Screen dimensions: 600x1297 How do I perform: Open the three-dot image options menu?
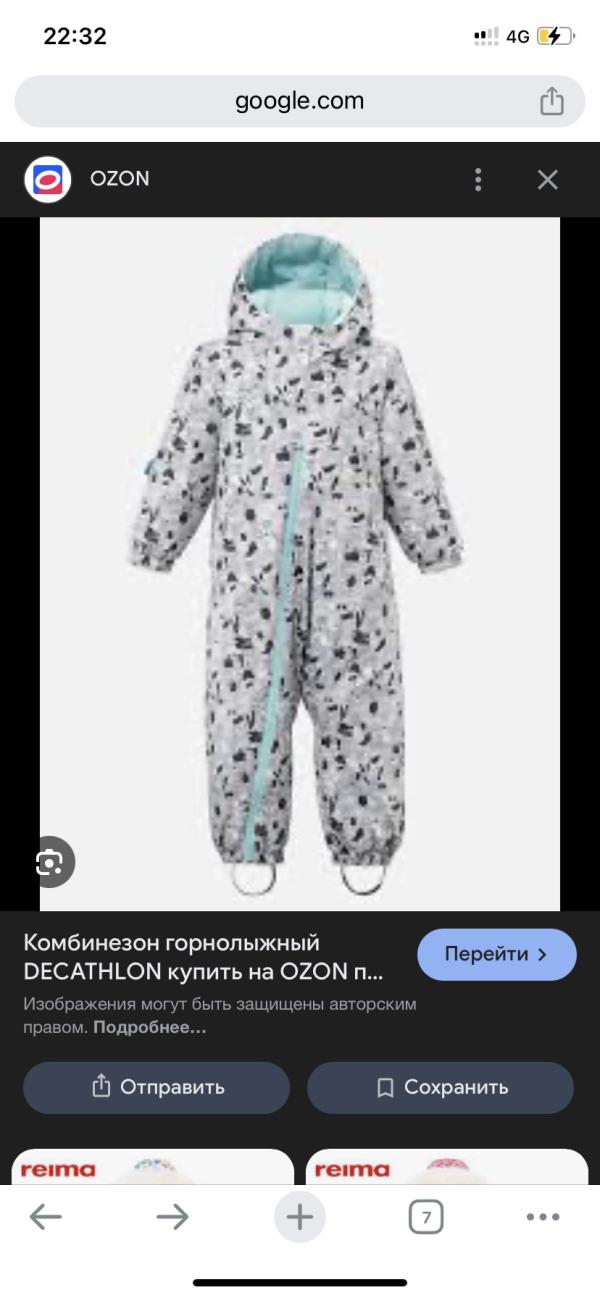pyautogui.click(x=479, y=180)
